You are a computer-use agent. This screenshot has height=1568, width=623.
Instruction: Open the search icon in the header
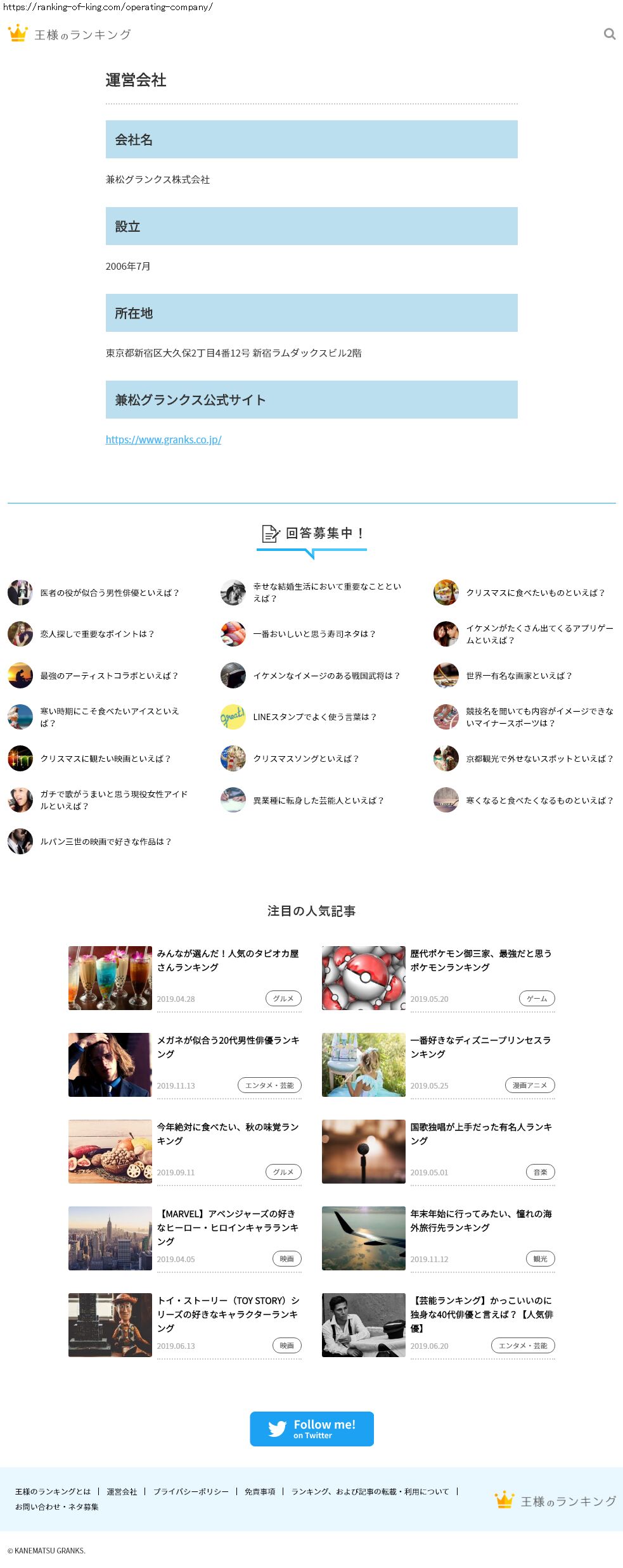609,34
